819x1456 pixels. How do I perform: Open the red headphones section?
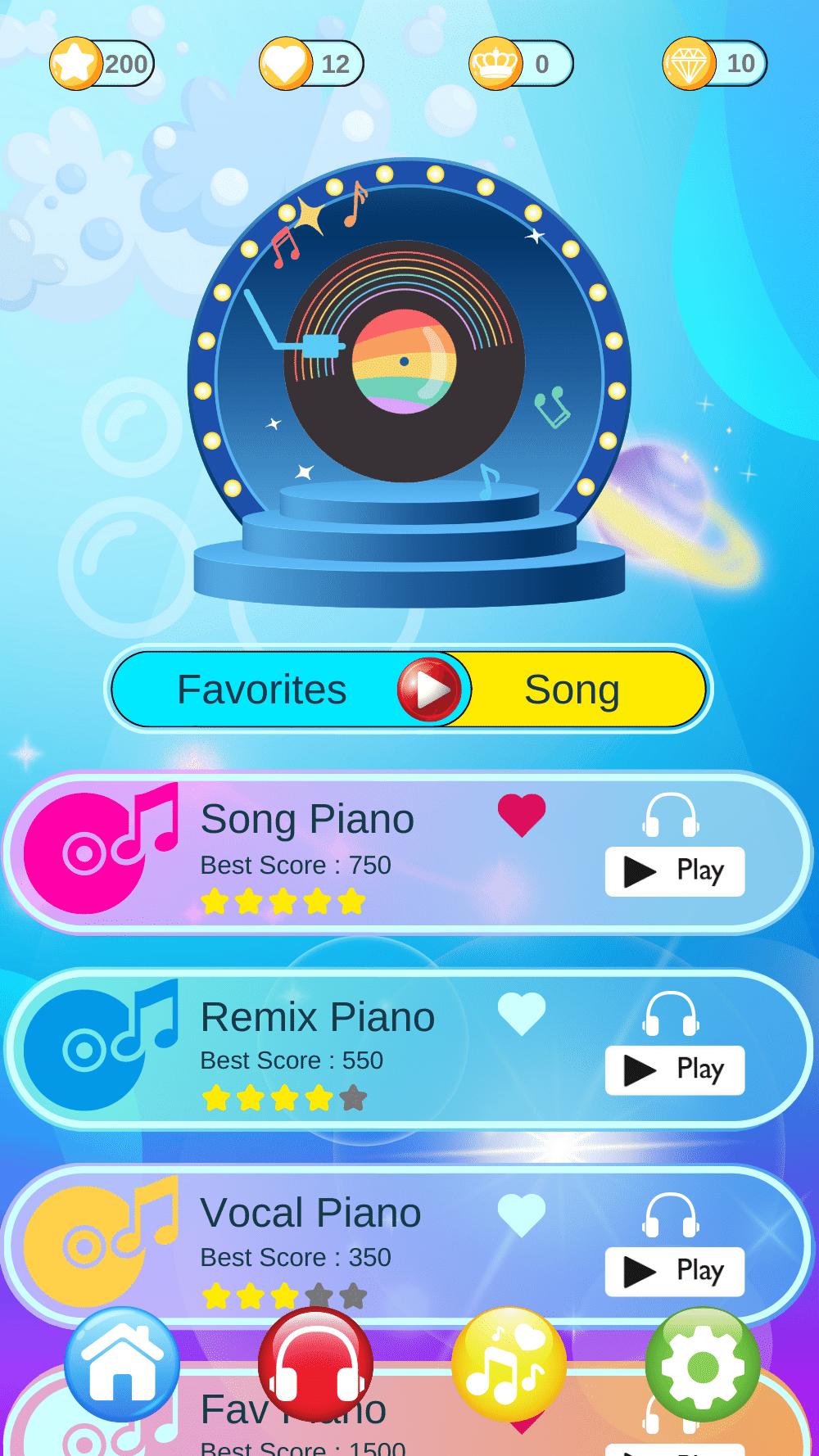point(315,1364)
